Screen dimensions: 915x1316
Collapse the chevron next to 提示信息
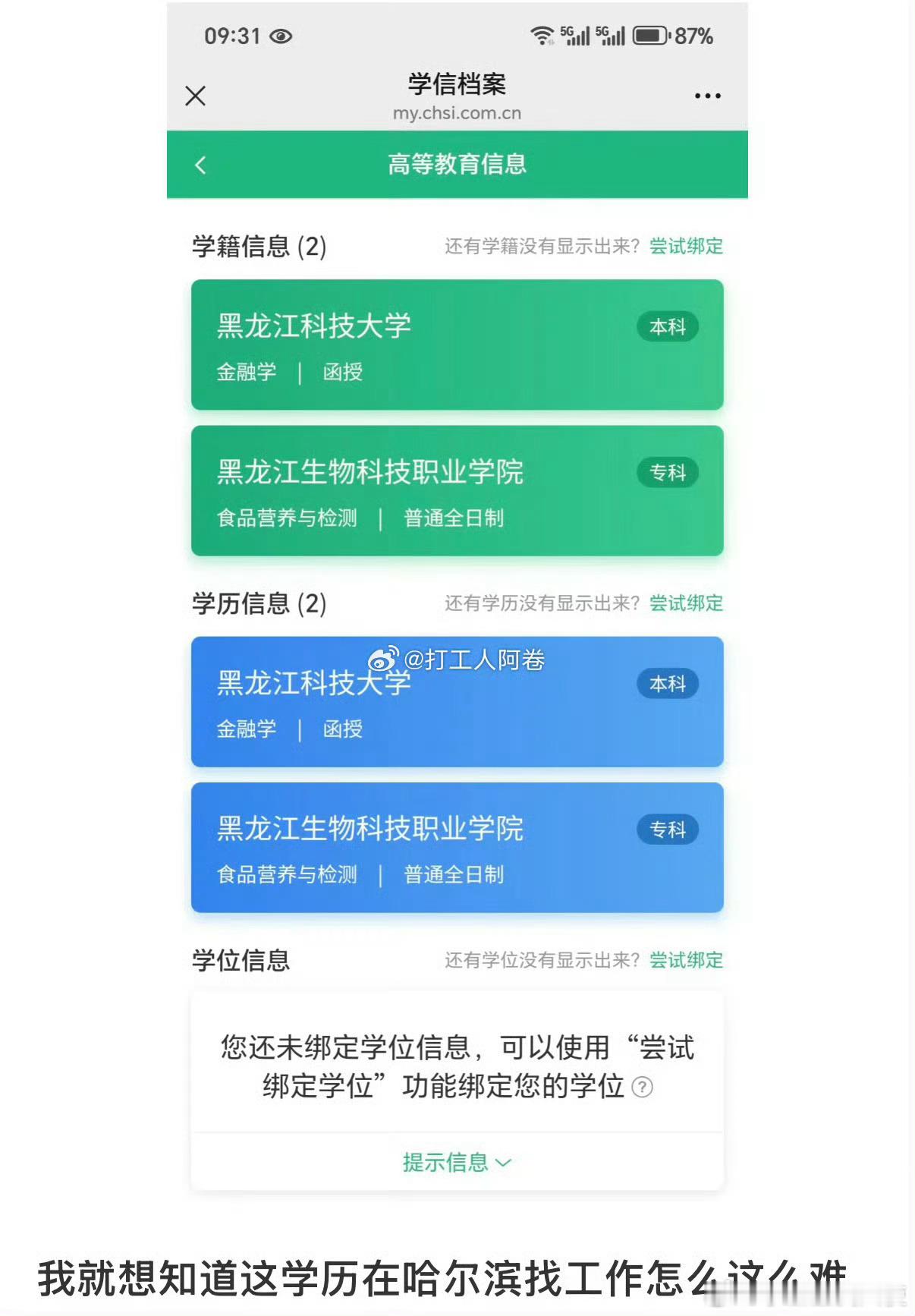click(x=502, y=1163)
